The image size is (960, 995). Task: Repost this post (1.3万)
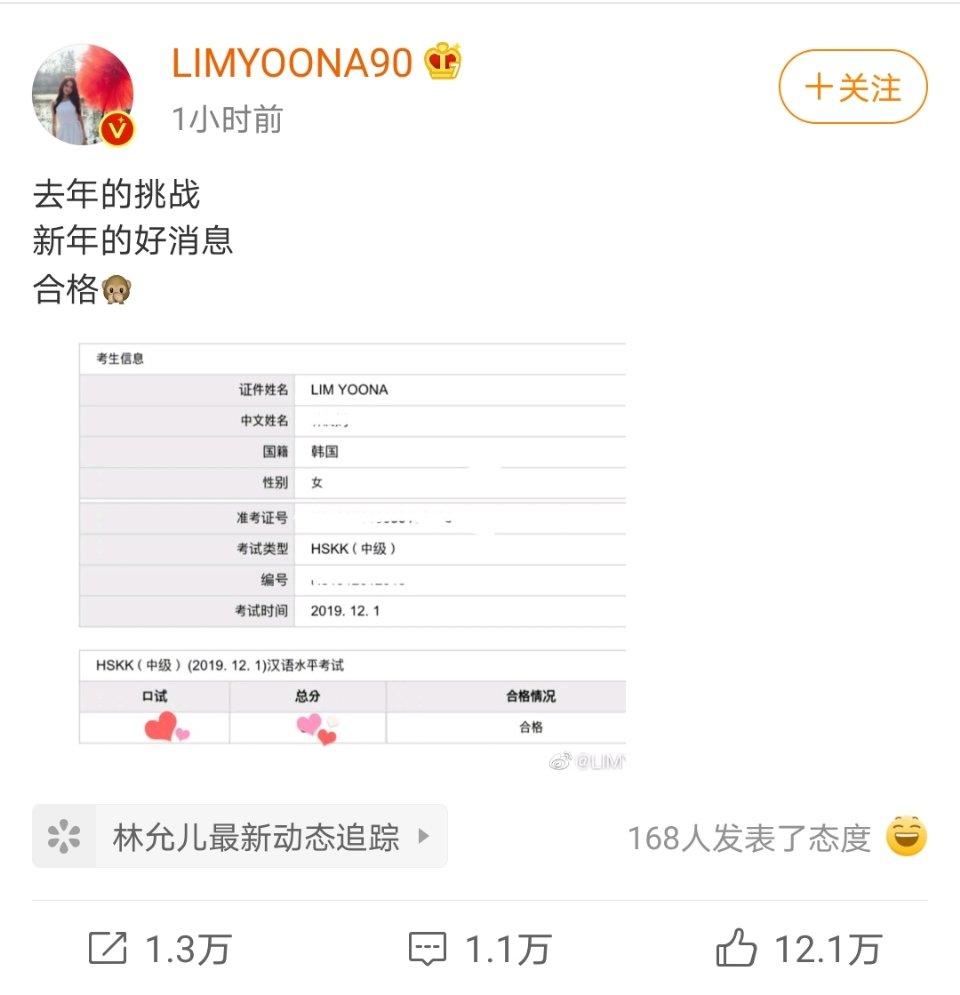click(x=160, y=948)
